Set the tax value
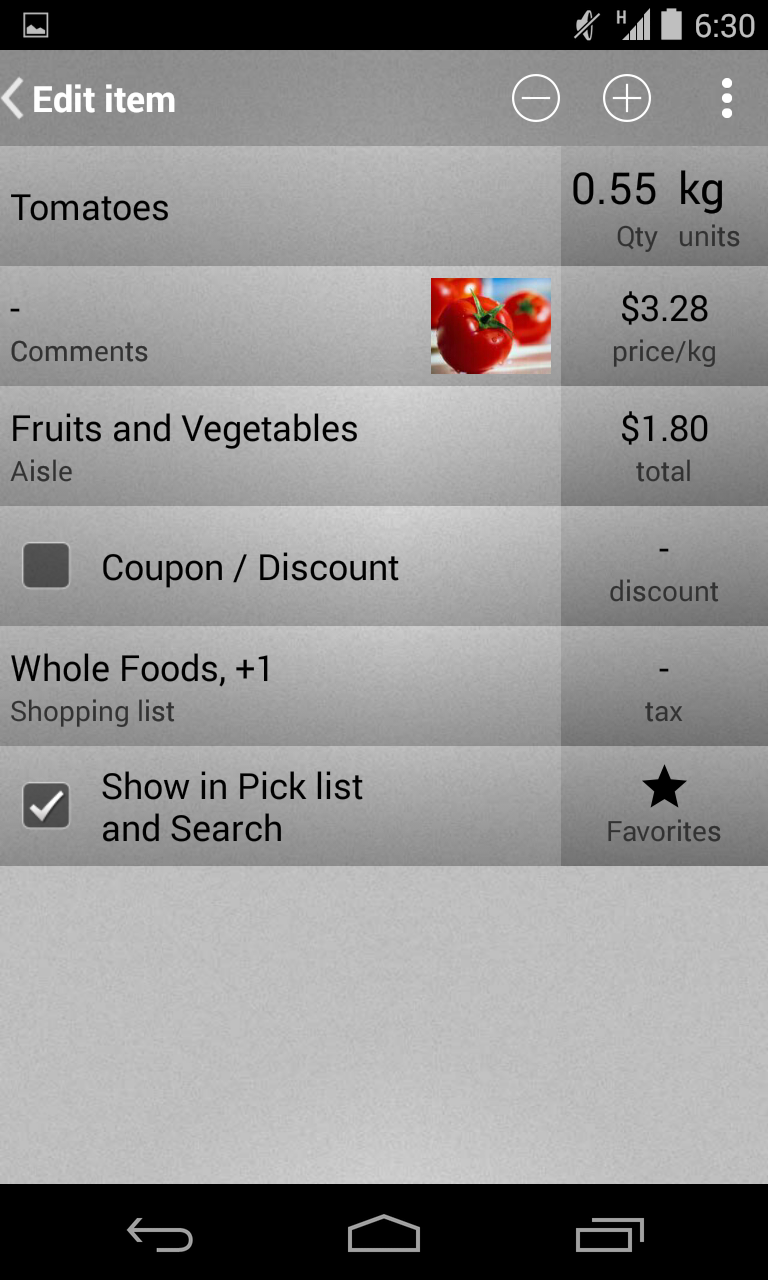 (664, 686)
